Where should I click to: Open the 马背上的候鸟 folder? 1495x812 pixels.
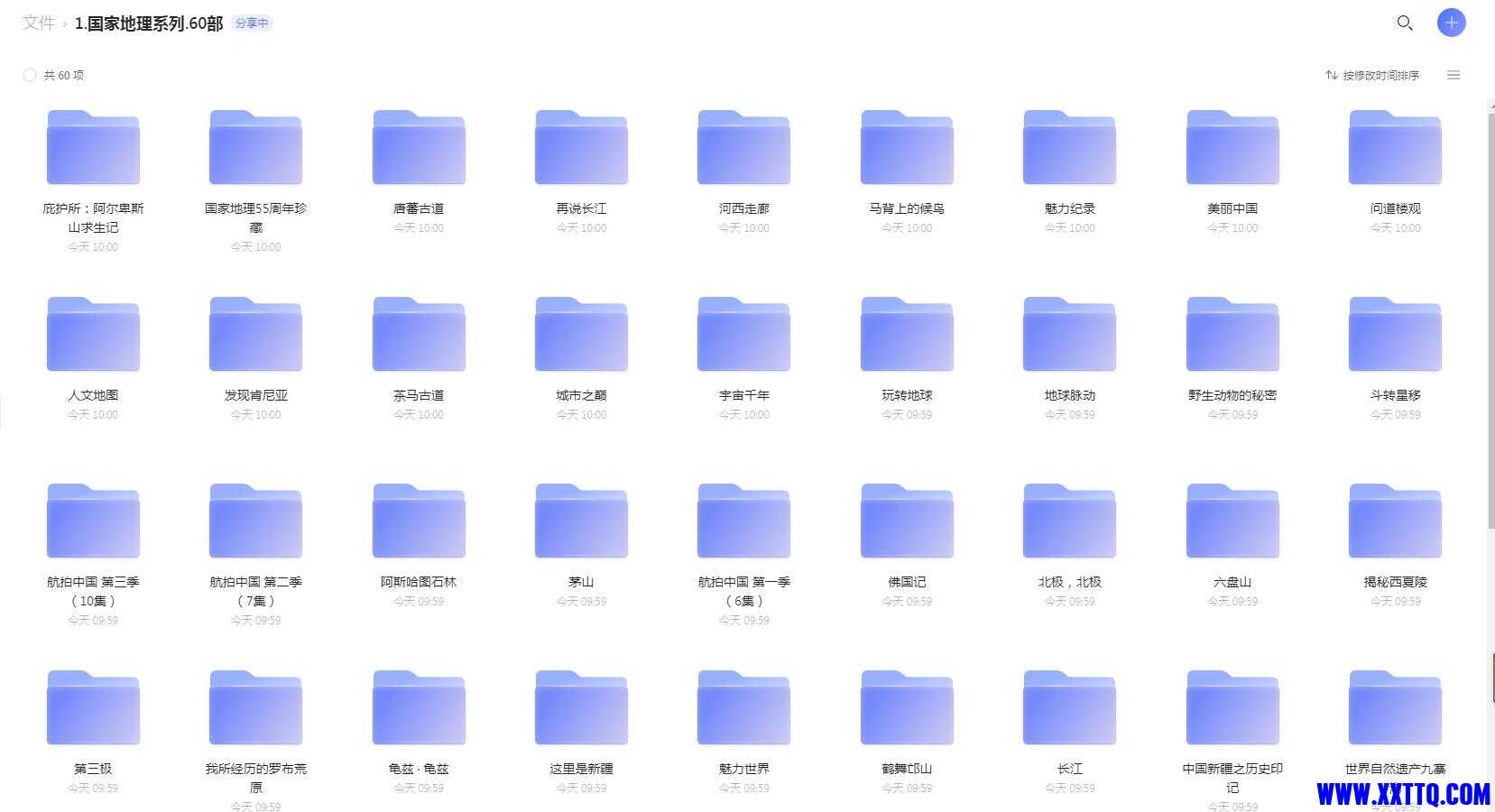pyautogui.click(x=907, y=149)
